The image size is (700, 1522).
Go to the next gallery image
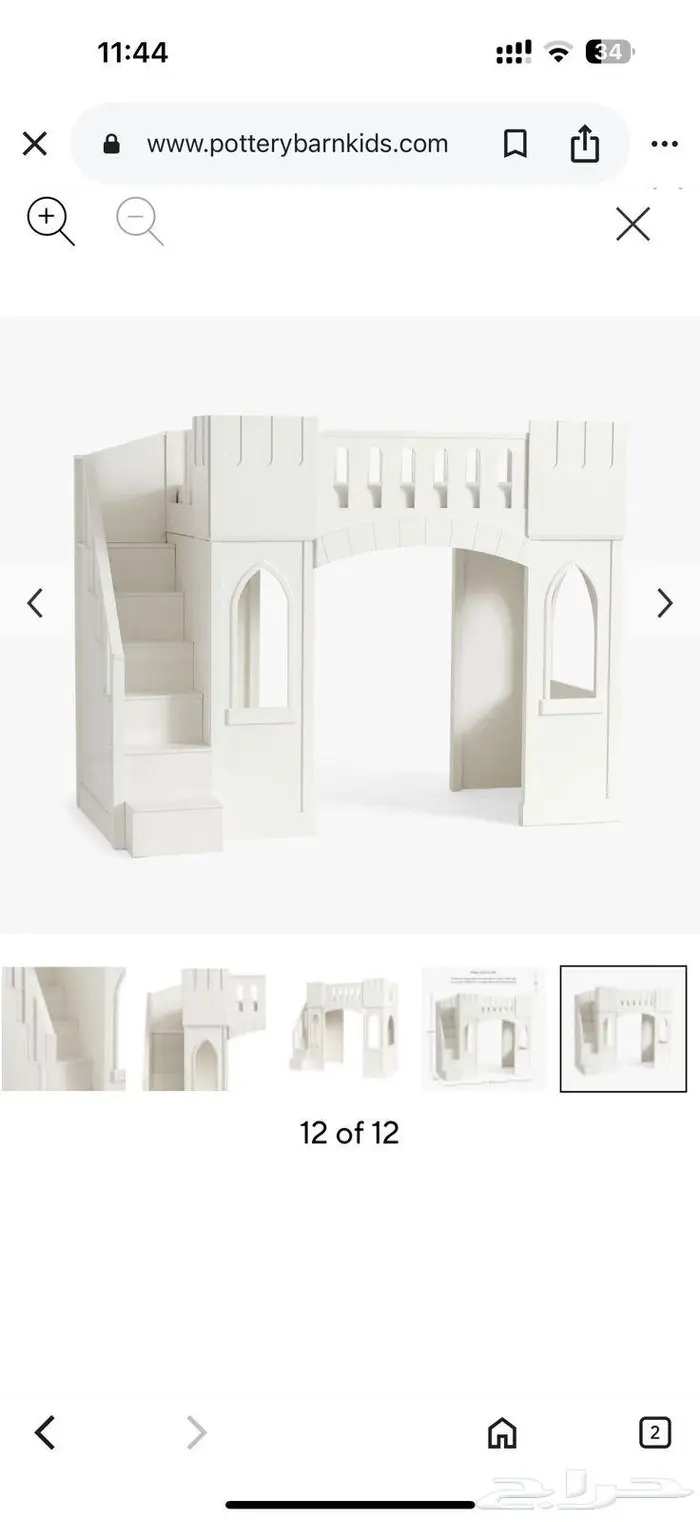[x=664, y=603]
